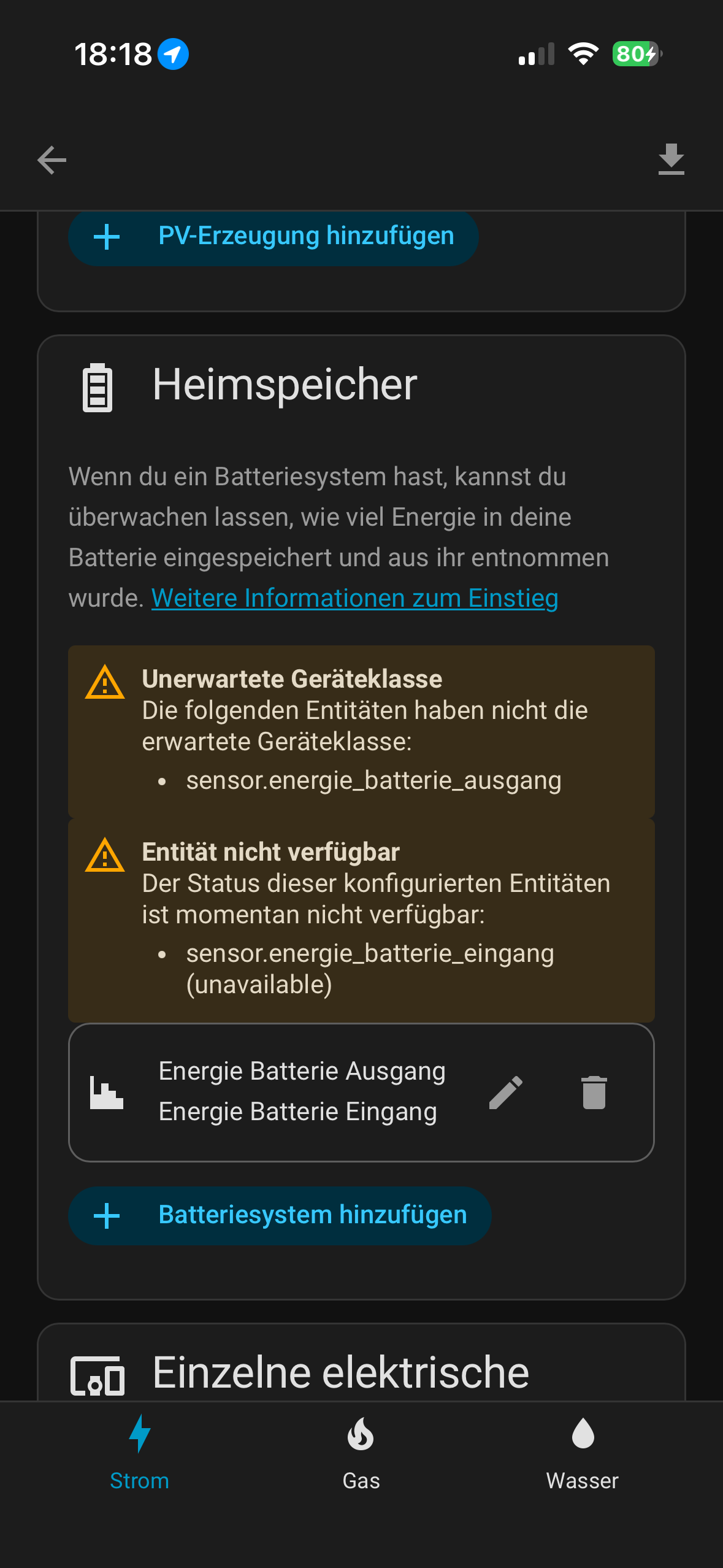The width and height of the screenshot is (723, 1568).
Task: Go back using the arrow icon
Action: pos(52,160)
